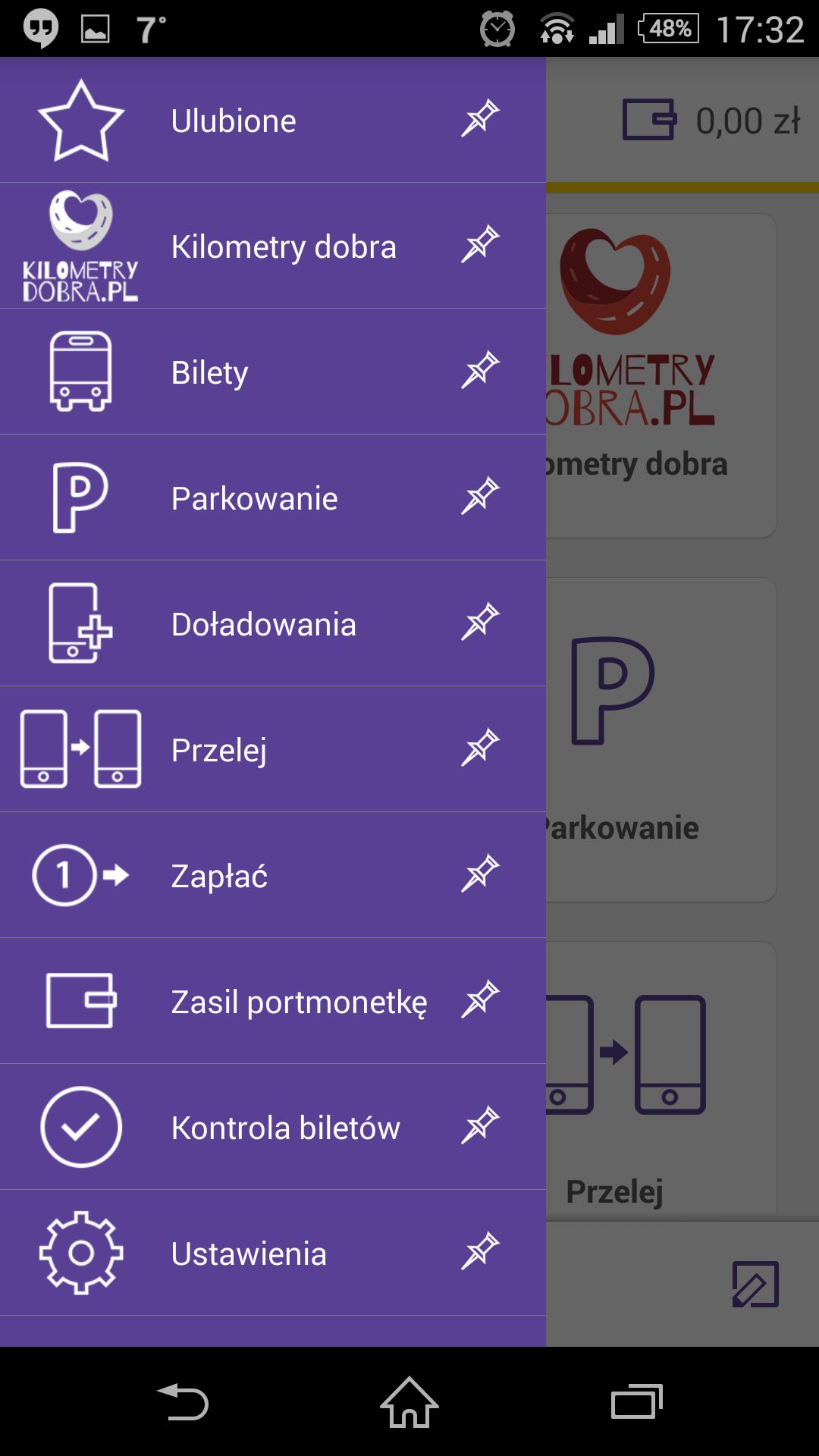Open the Przelej menu entry
This screenshot has height=1456, width=819.
273,749
